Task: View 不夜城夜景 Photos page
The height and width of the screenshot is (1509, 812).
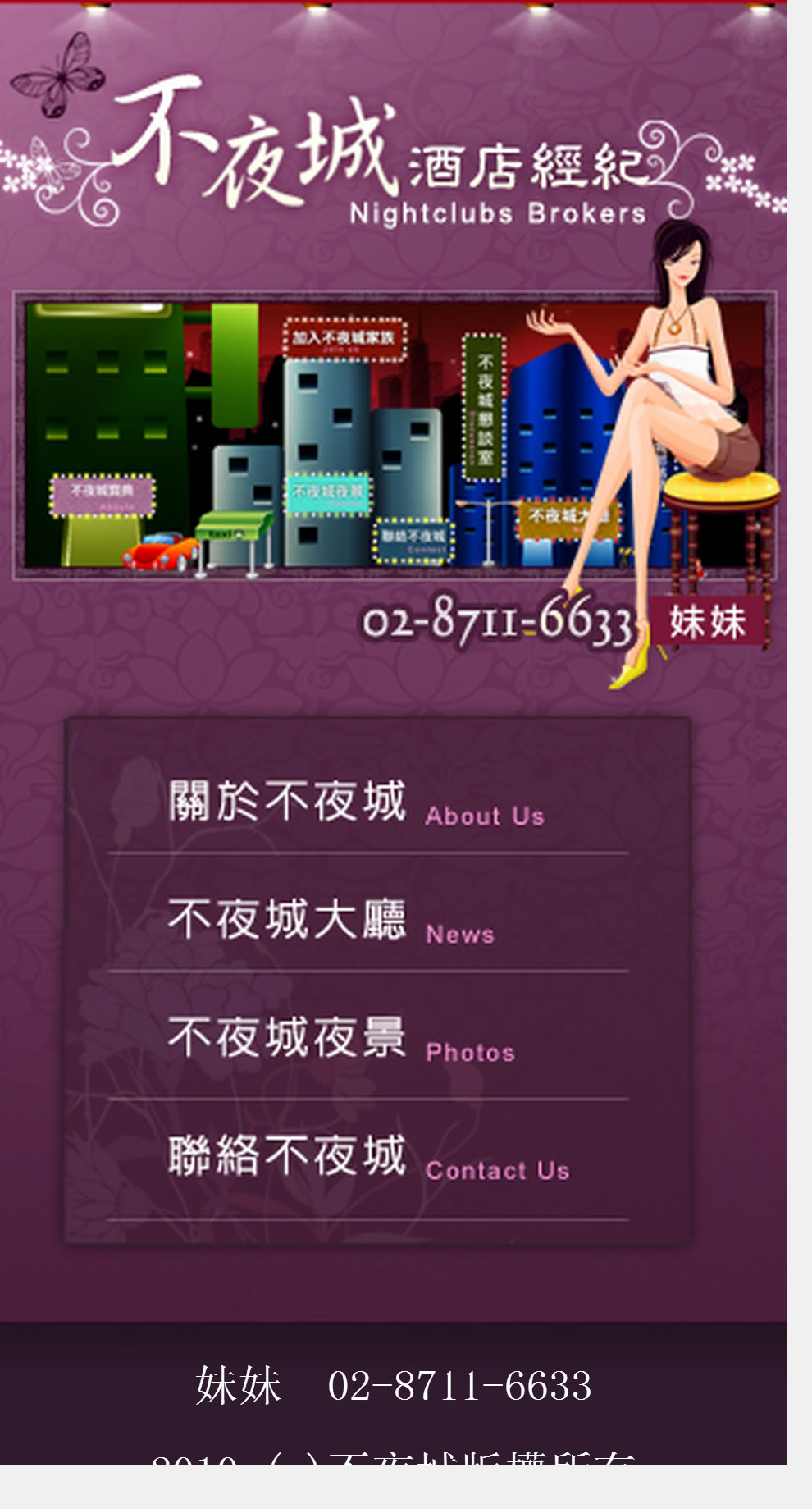Action: 342,1039
